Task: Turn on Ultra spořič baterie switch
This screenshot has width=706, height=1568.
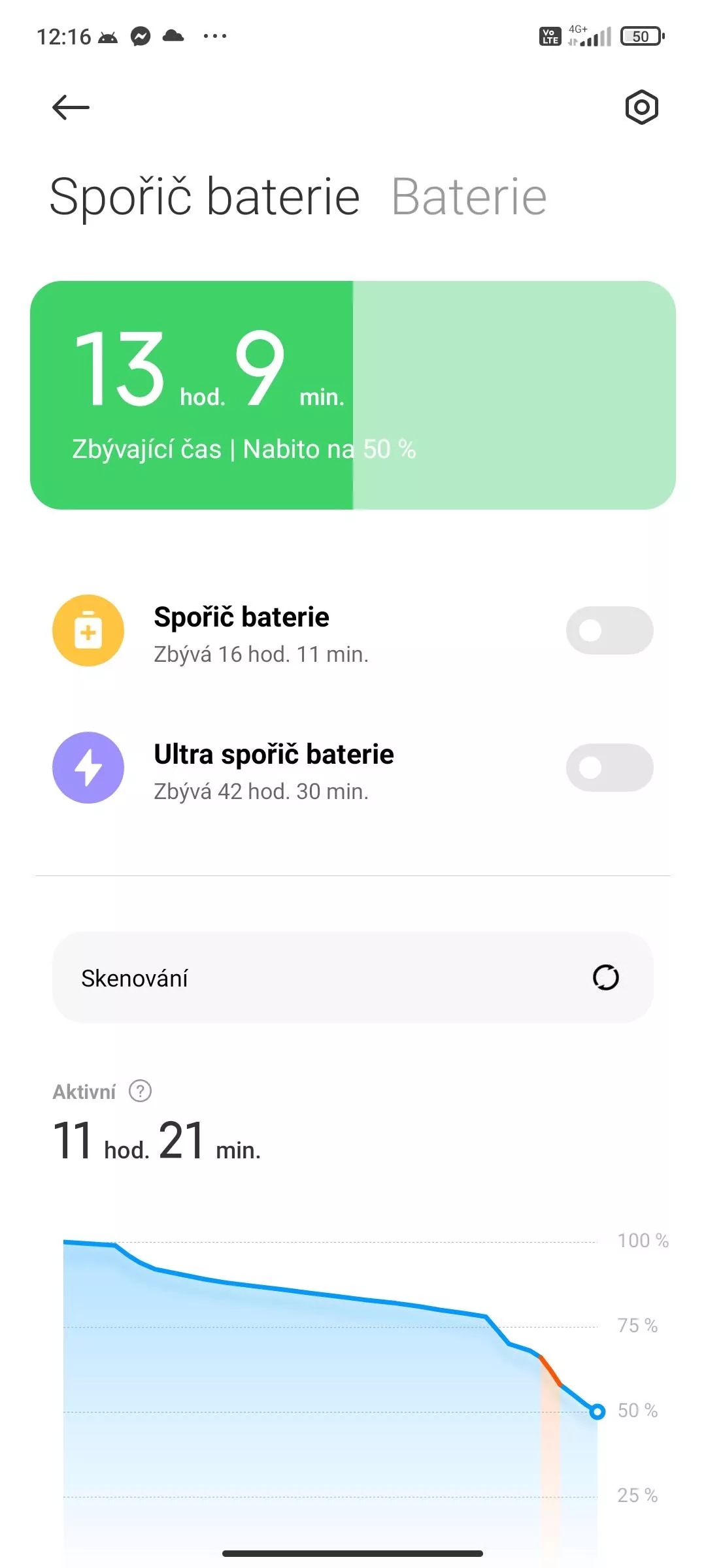Action: (609, 768)
